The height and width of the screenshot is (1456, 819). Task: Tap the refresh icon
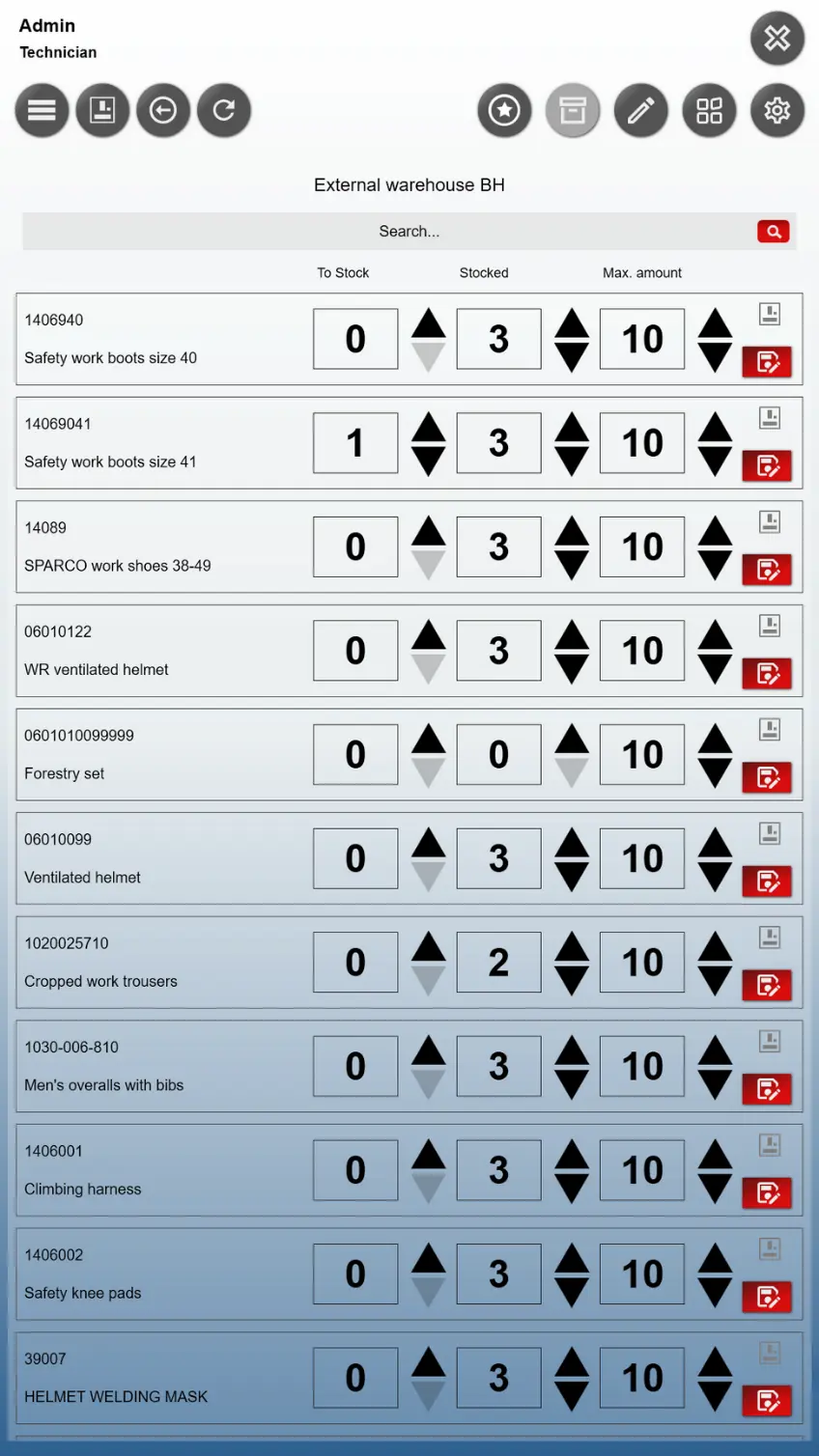(x=224, y=111)
